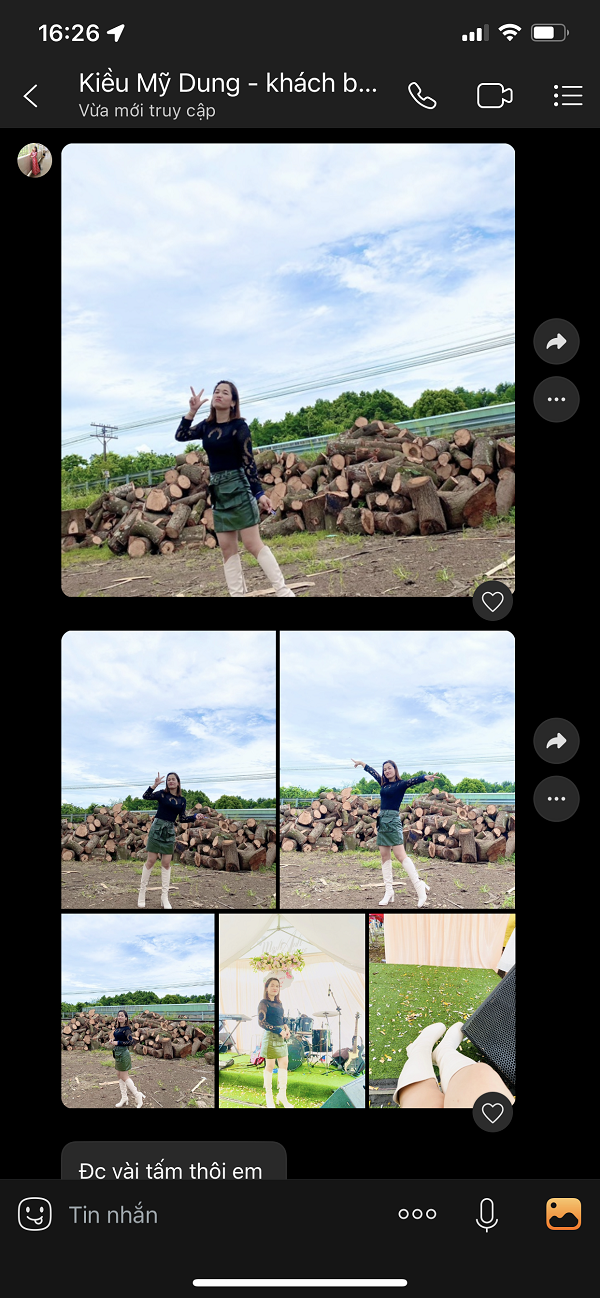600x1298 pixels.
Task: Go back to the chat list
Action: tap(31, 96)
